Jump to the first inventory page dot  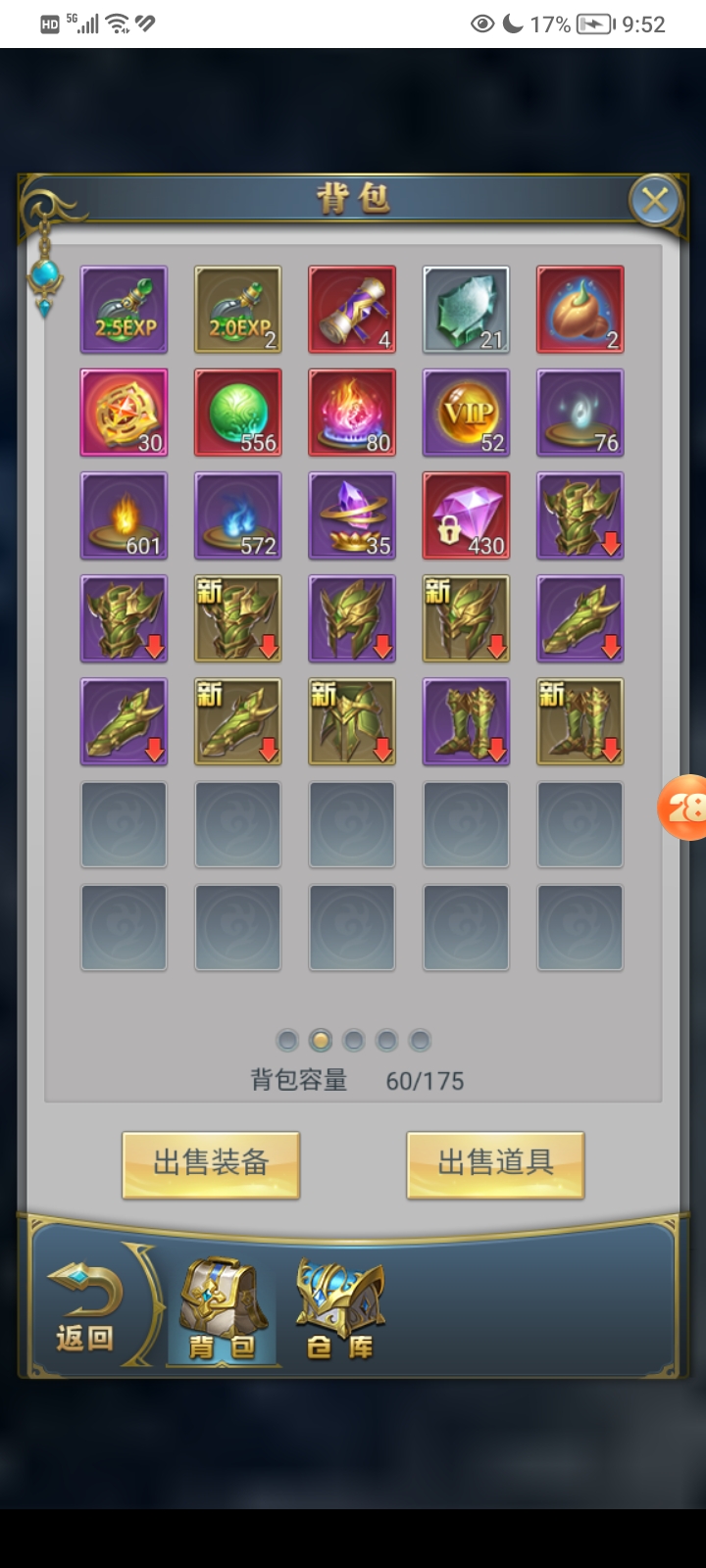click(x=287, y=1040)
